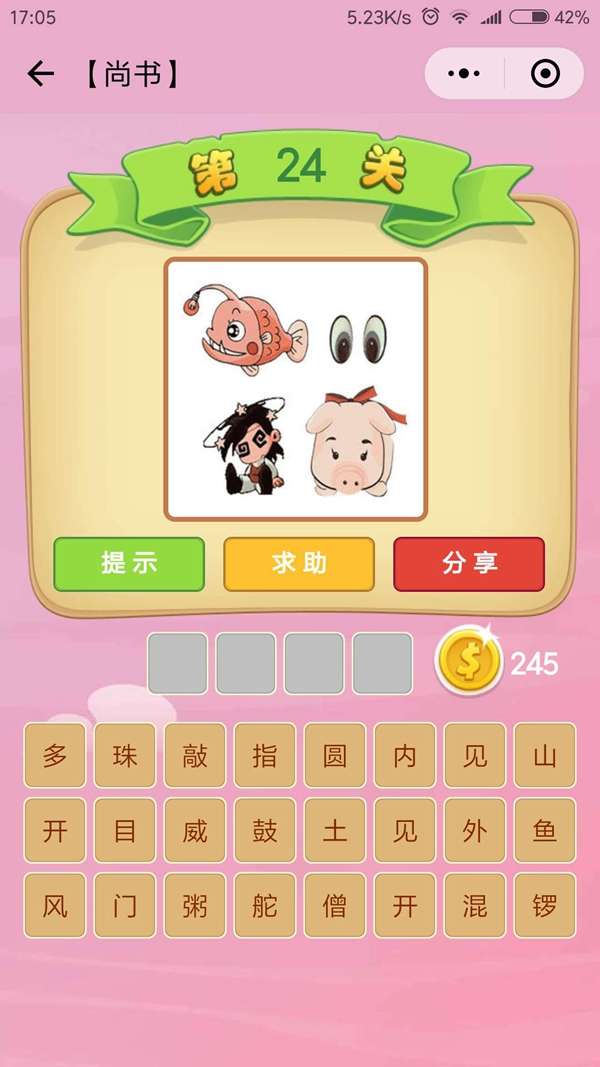Choose the character tile 鱼

tap(545, 830)
